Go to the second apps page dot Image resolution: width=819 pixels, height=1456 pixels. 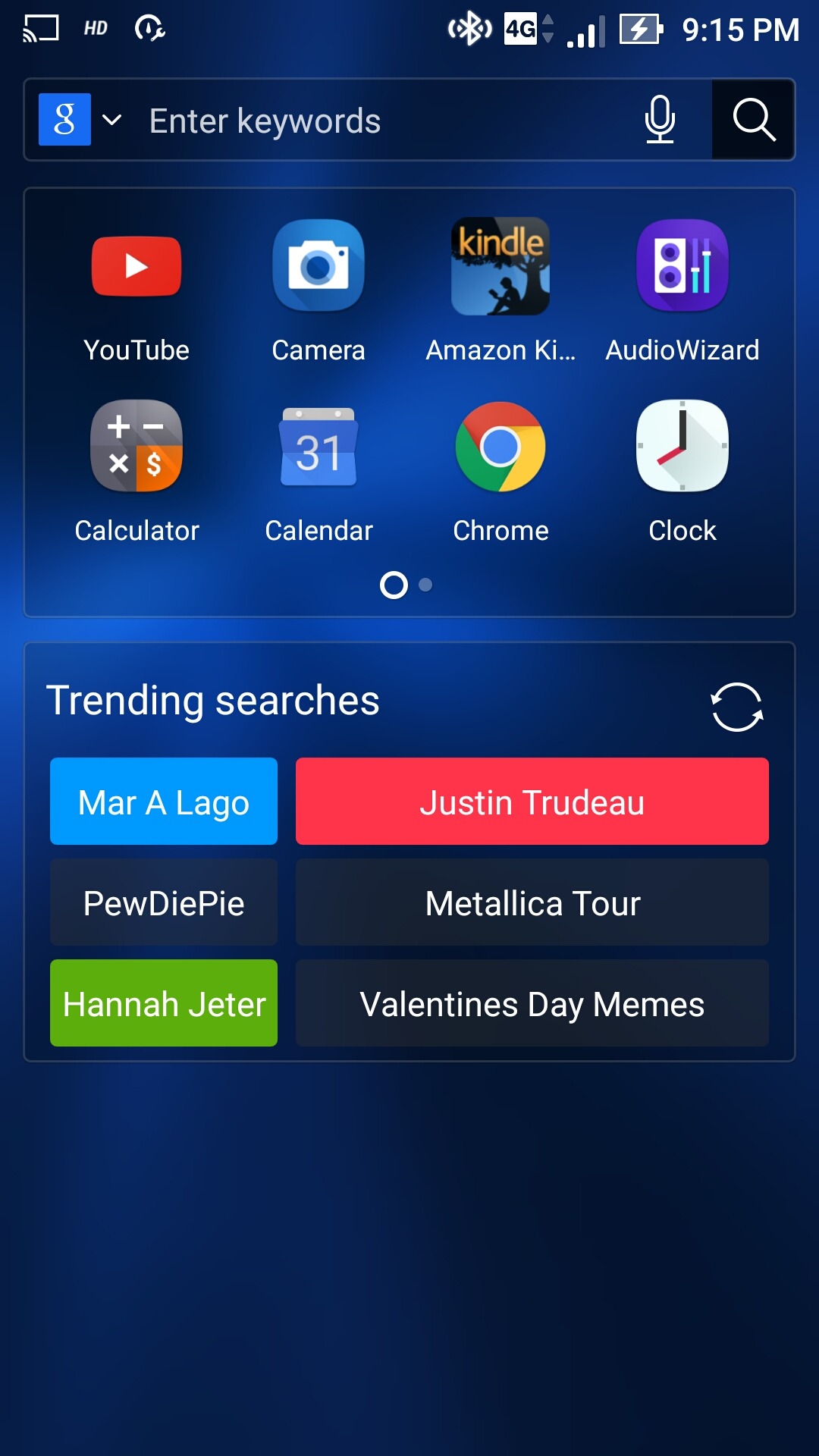425,585
